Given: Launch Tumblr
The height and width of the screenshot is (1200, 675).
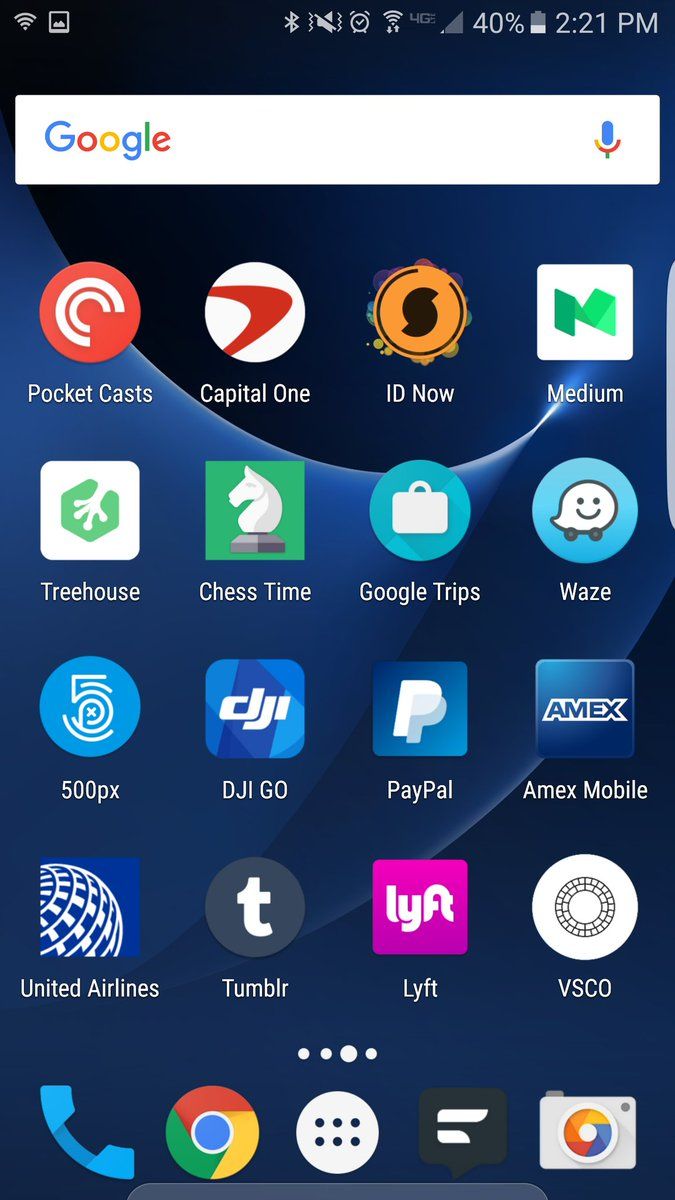Looking at the screenshot, I should tap(255, 907).
